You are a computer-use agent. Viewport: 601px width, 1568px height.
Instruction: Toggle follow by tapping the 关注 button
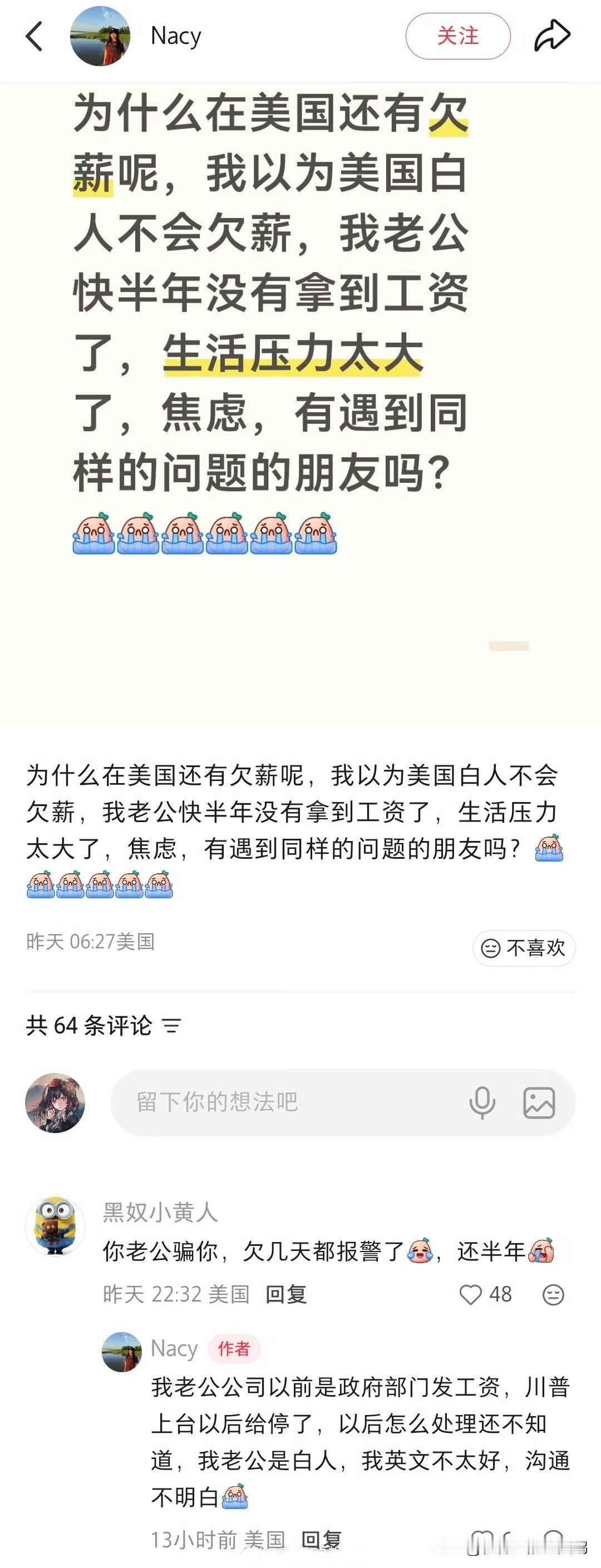[459, 36]
